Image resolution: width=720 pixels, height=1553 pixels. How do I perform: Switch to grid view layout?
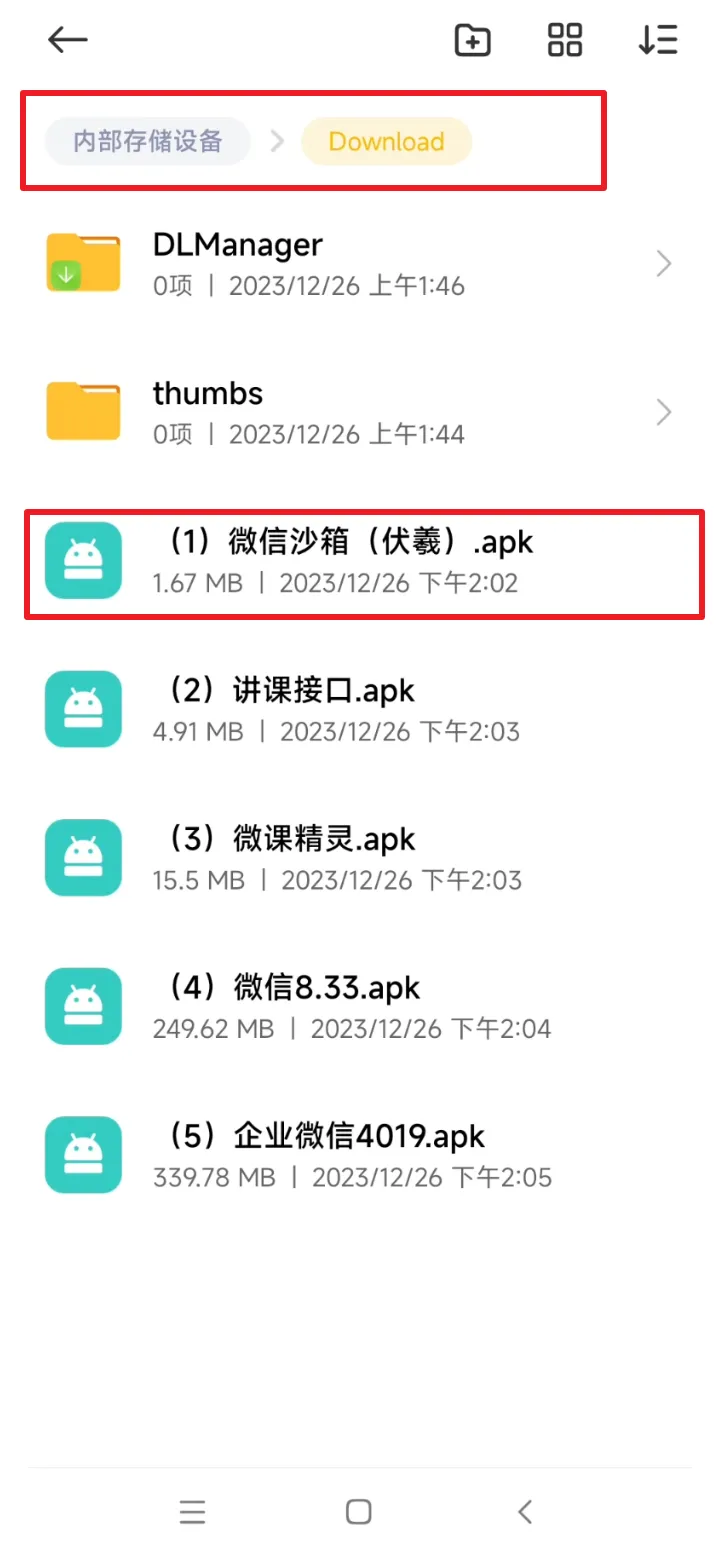pos(564,40)
